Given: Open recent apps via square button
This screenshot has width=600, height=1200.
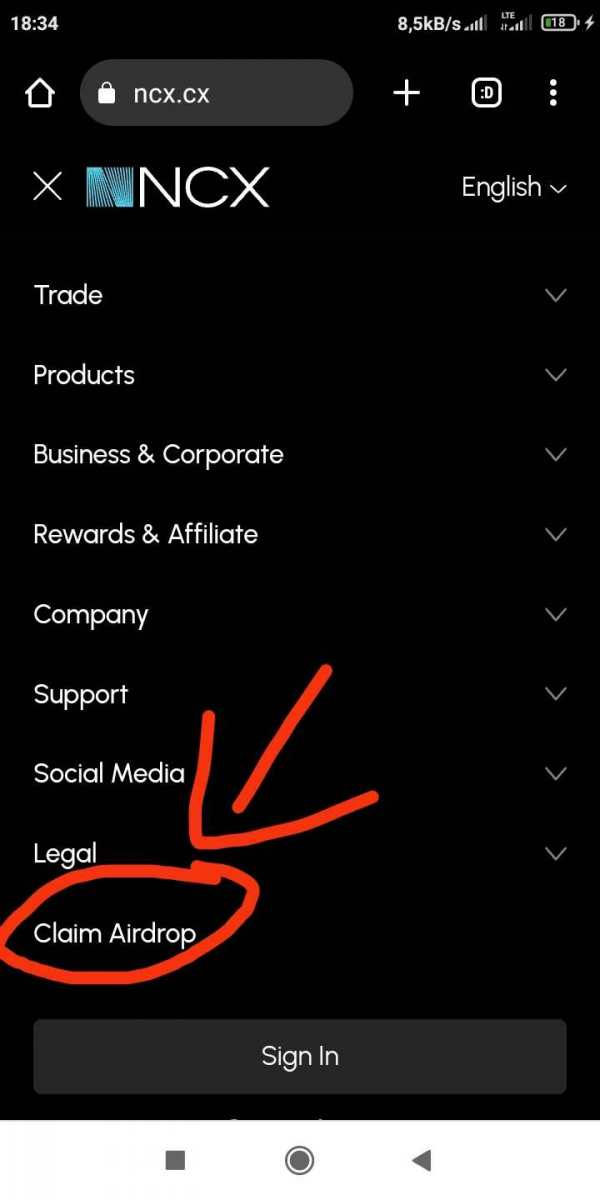Looking at the screenshot, I should pos(175,1160).
